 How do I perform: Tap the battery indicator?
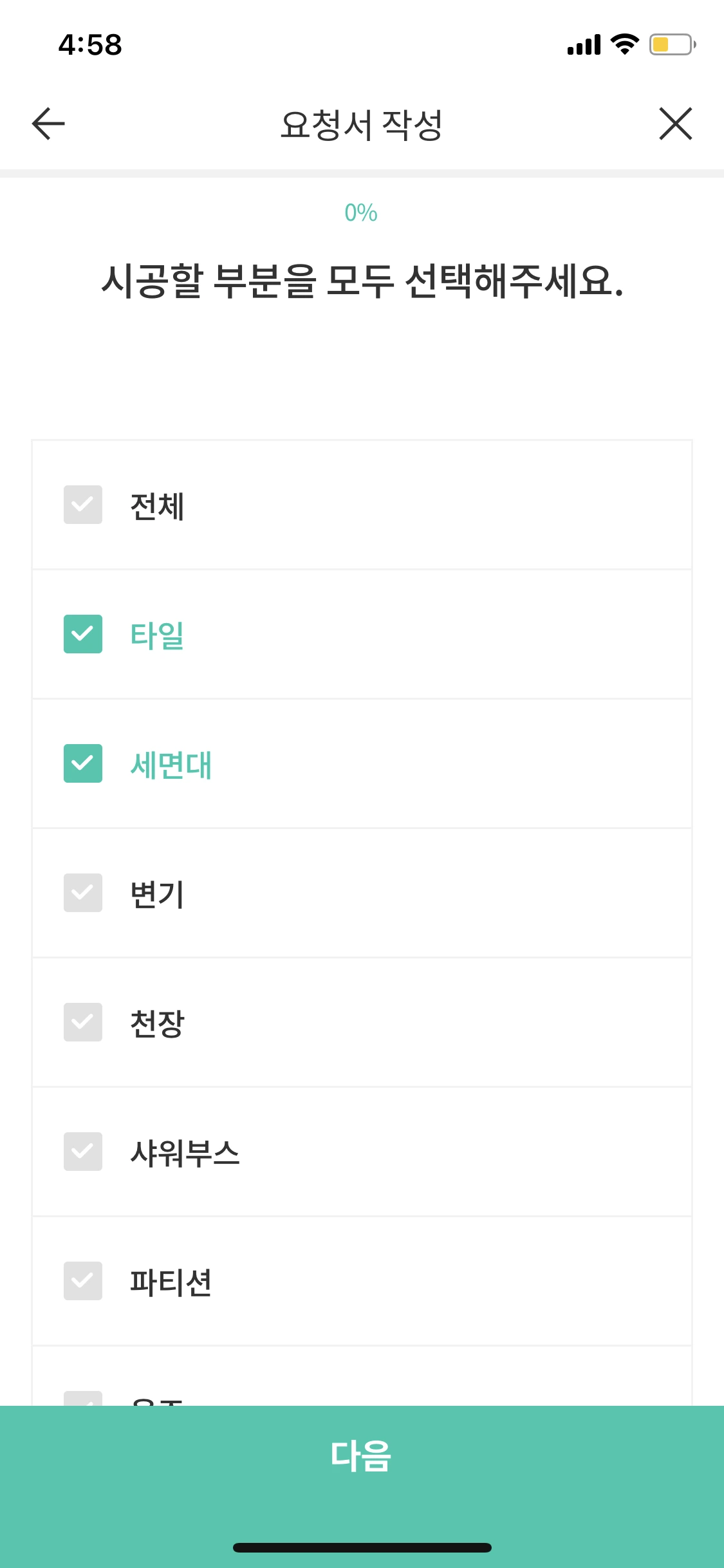tap(669, 44)
